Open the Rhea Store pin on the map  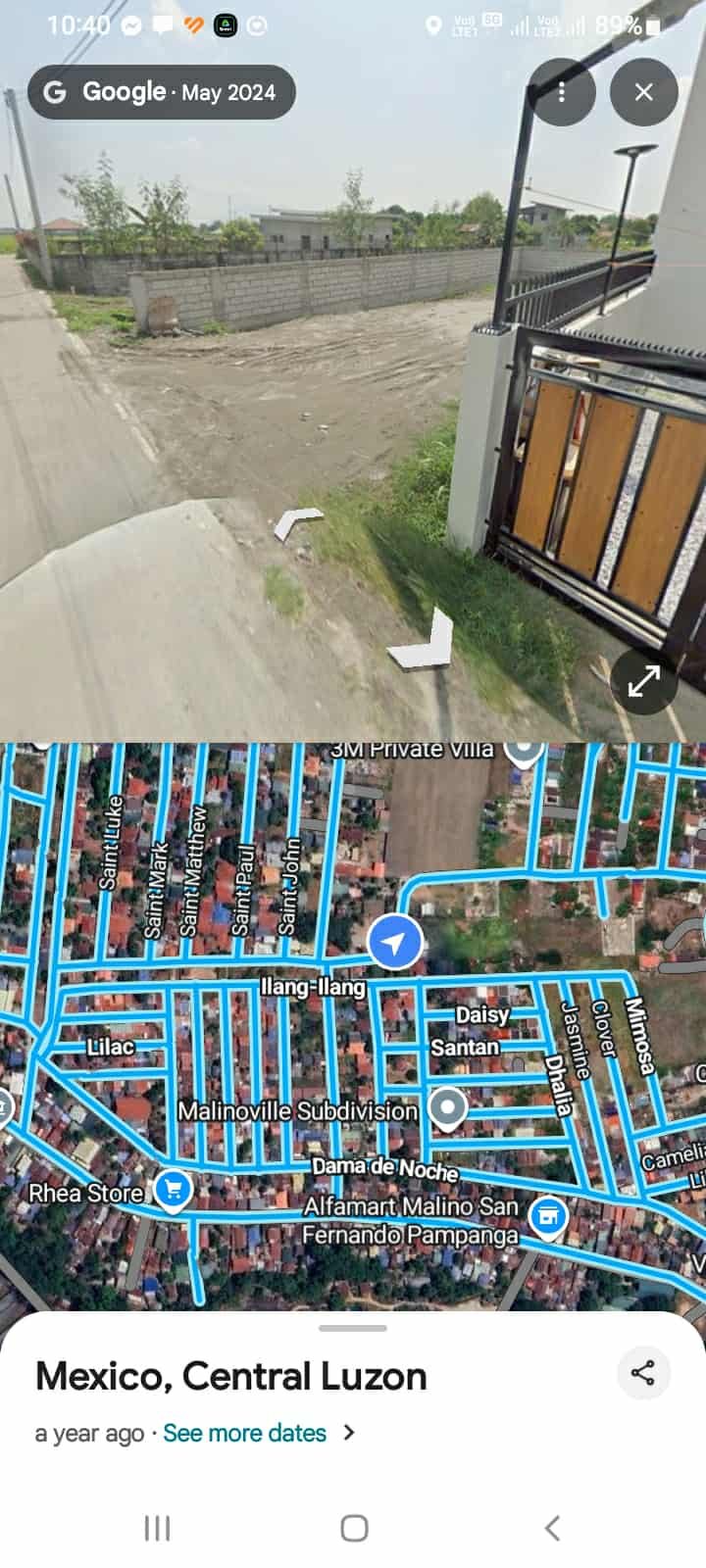pos(174,1190)
